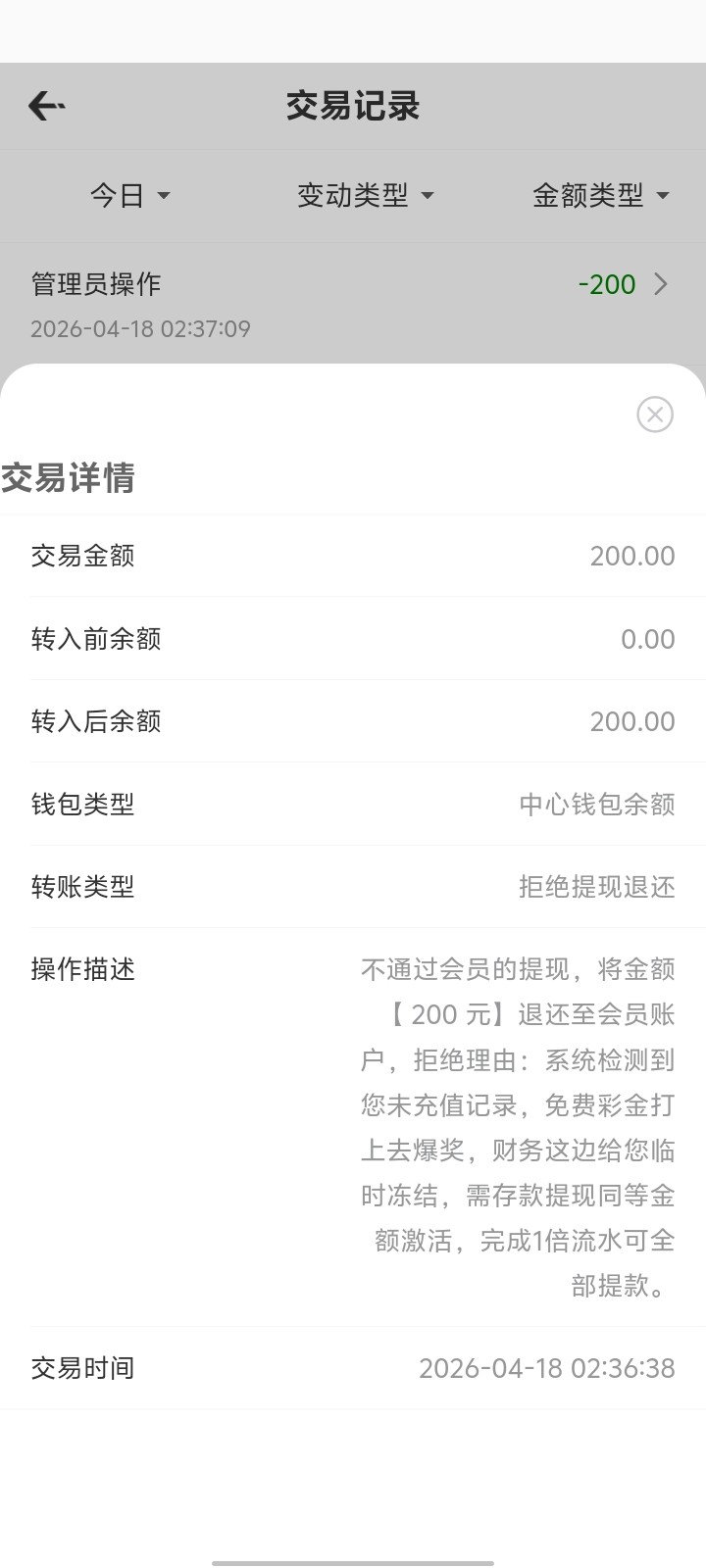The height and width of the screenshot is (1568, 706).
Task: Open the 管理员操作 -200 record
Action: pyautogui.click(x=353, y=304)
